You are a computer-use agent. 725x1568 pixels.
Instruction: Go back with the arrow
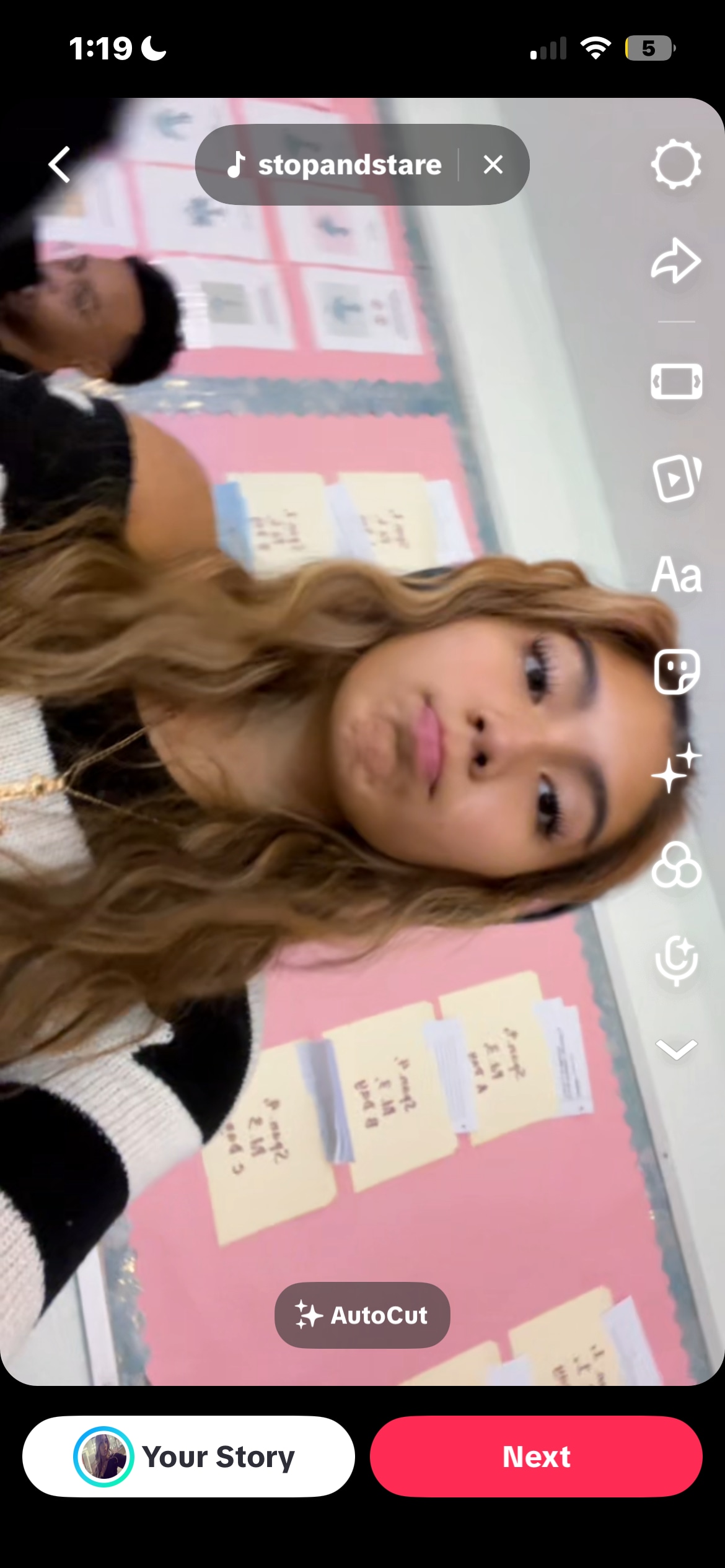(59, 165)
